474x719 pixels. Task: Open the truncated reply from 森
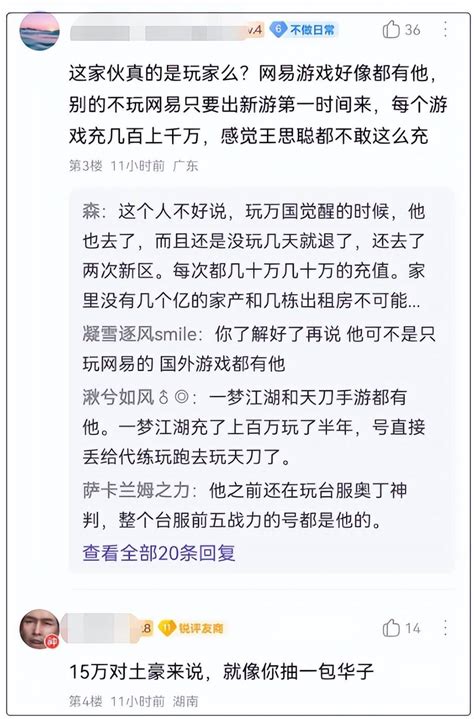[254, 256]
